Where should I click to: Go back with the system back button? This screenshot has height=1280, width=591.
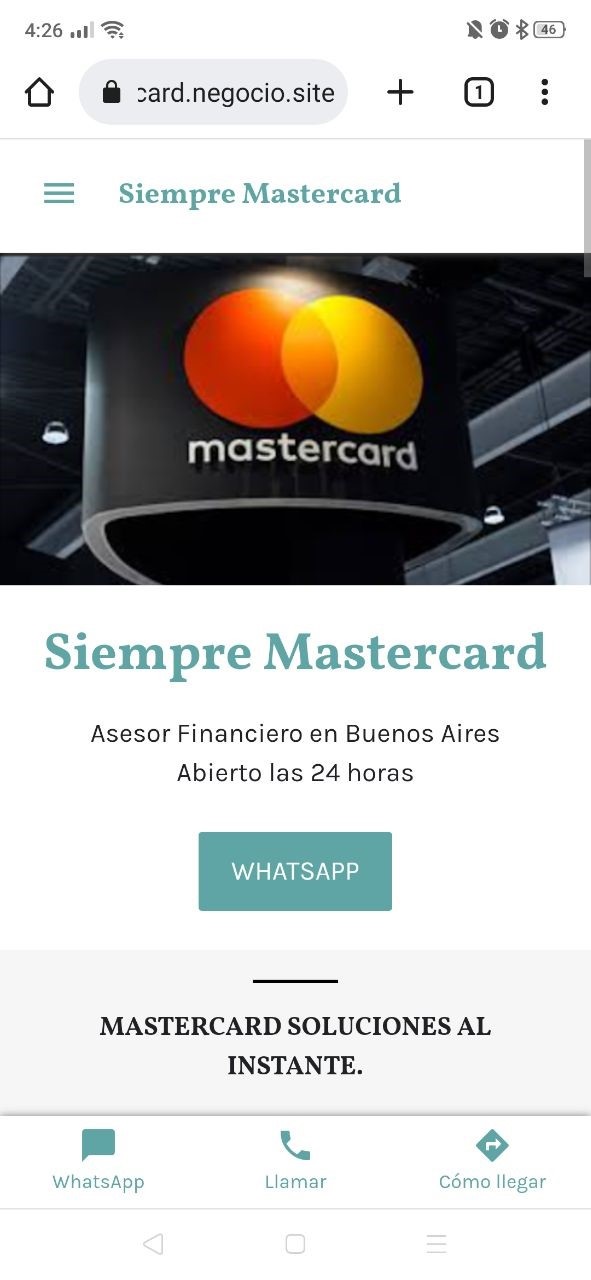pos(153,1244)
